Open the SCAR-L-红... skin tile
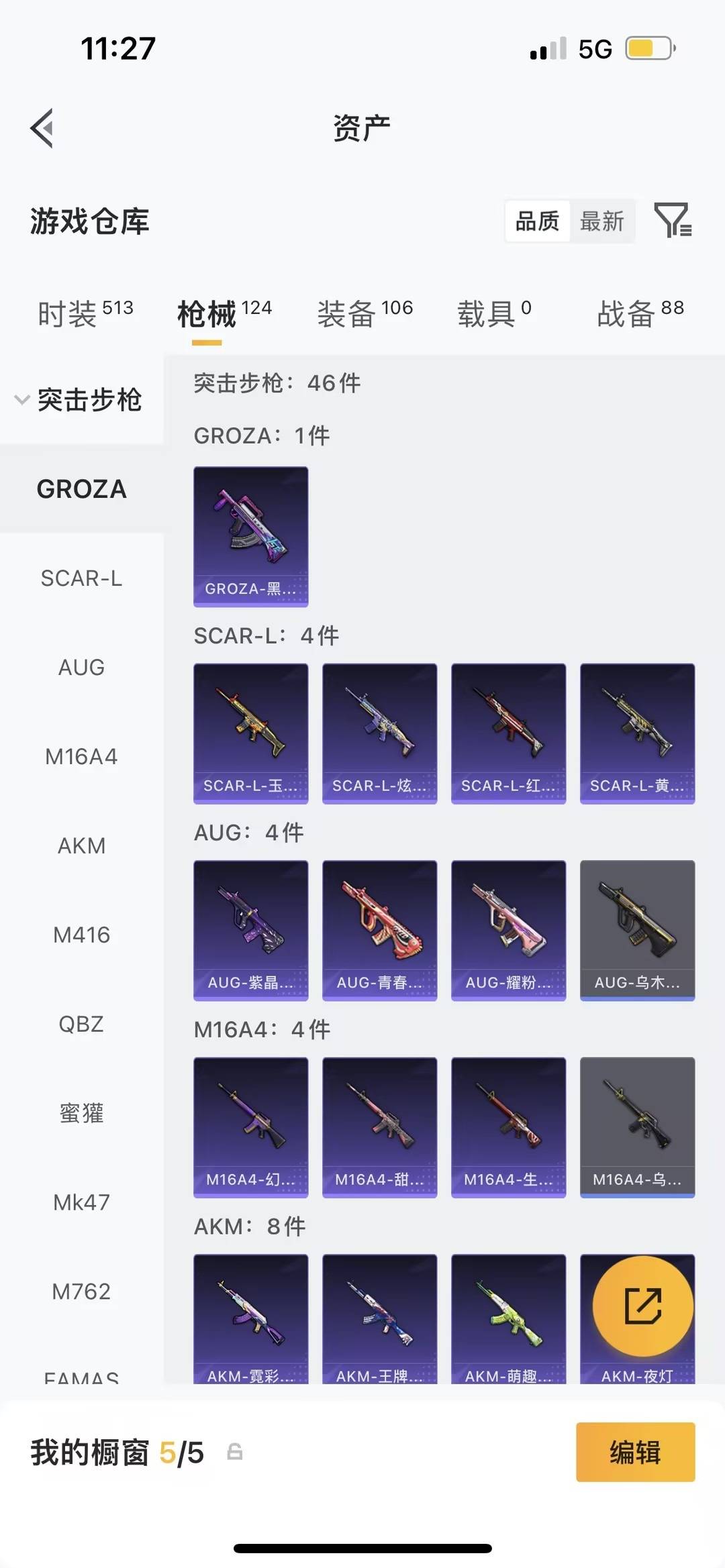 click(508, 733)
